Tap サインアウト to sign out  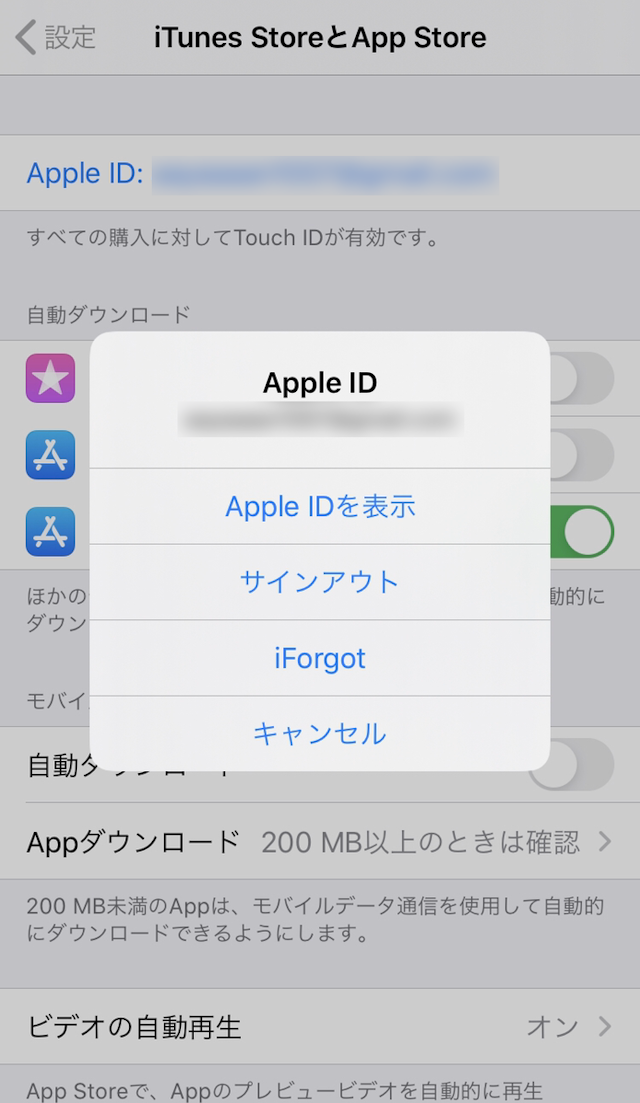coord(320,582)
